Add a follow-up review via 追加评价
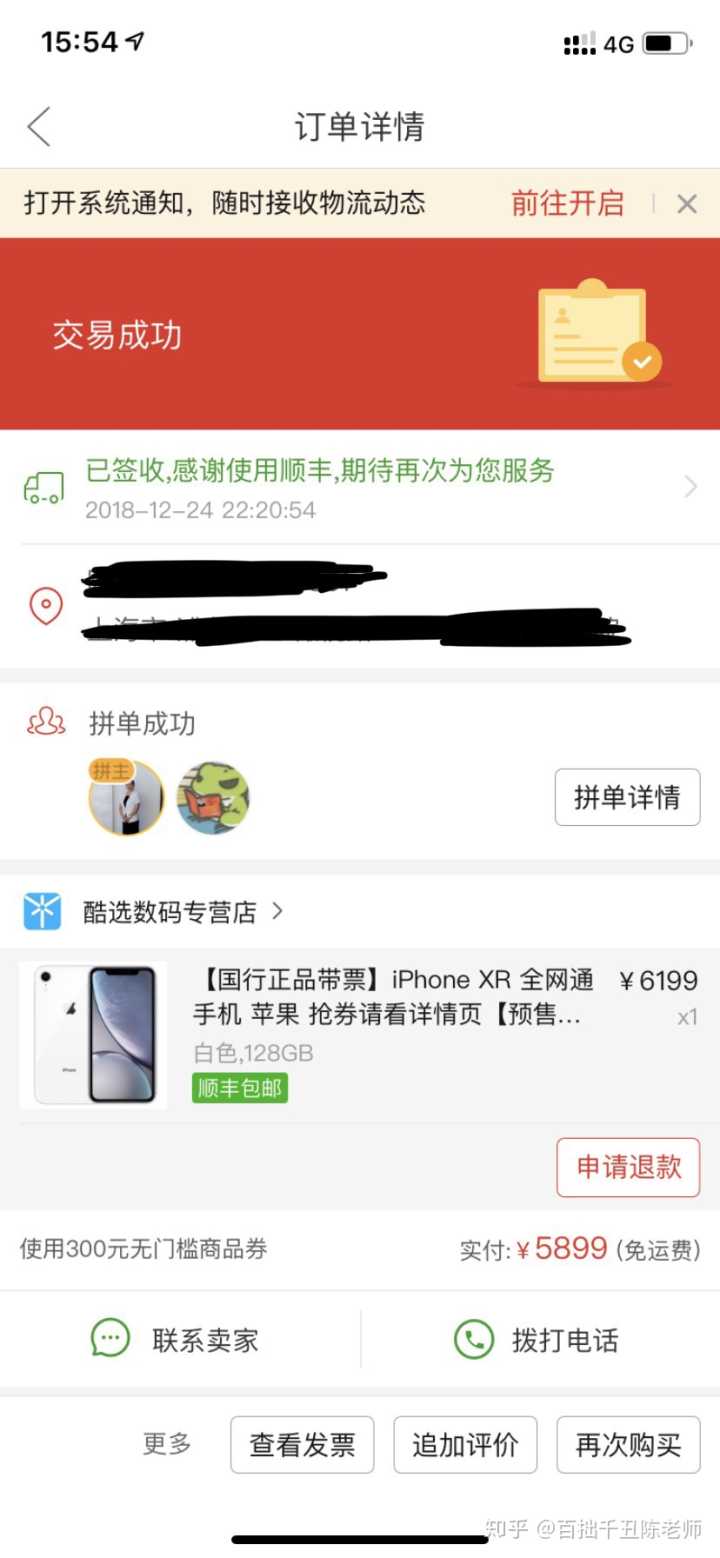720x1558 pixels. pyautogui.click(x=465, y=1445)
